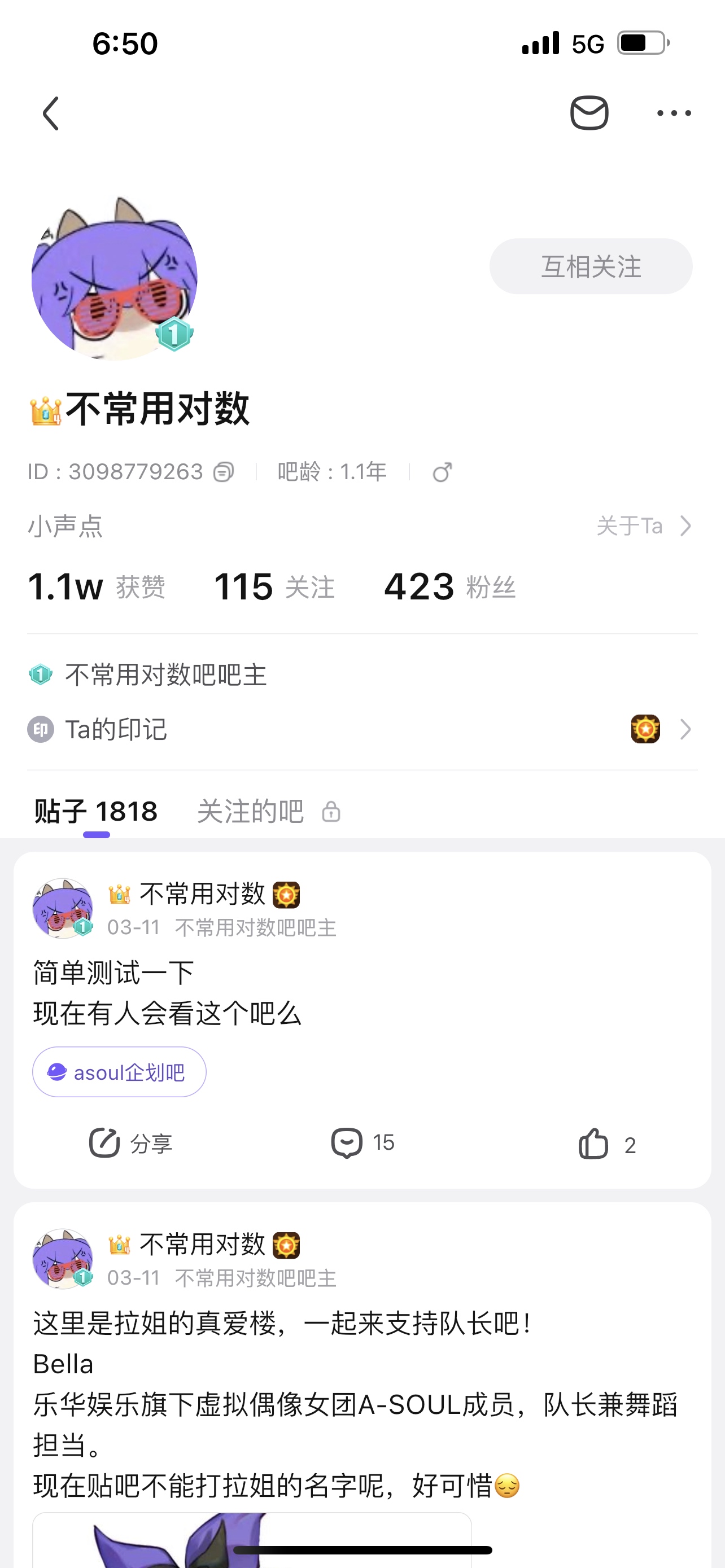Tap the 互相关注 follow button
The image size is (725, 1568).
pyautogui.click(x=591, y=266)
